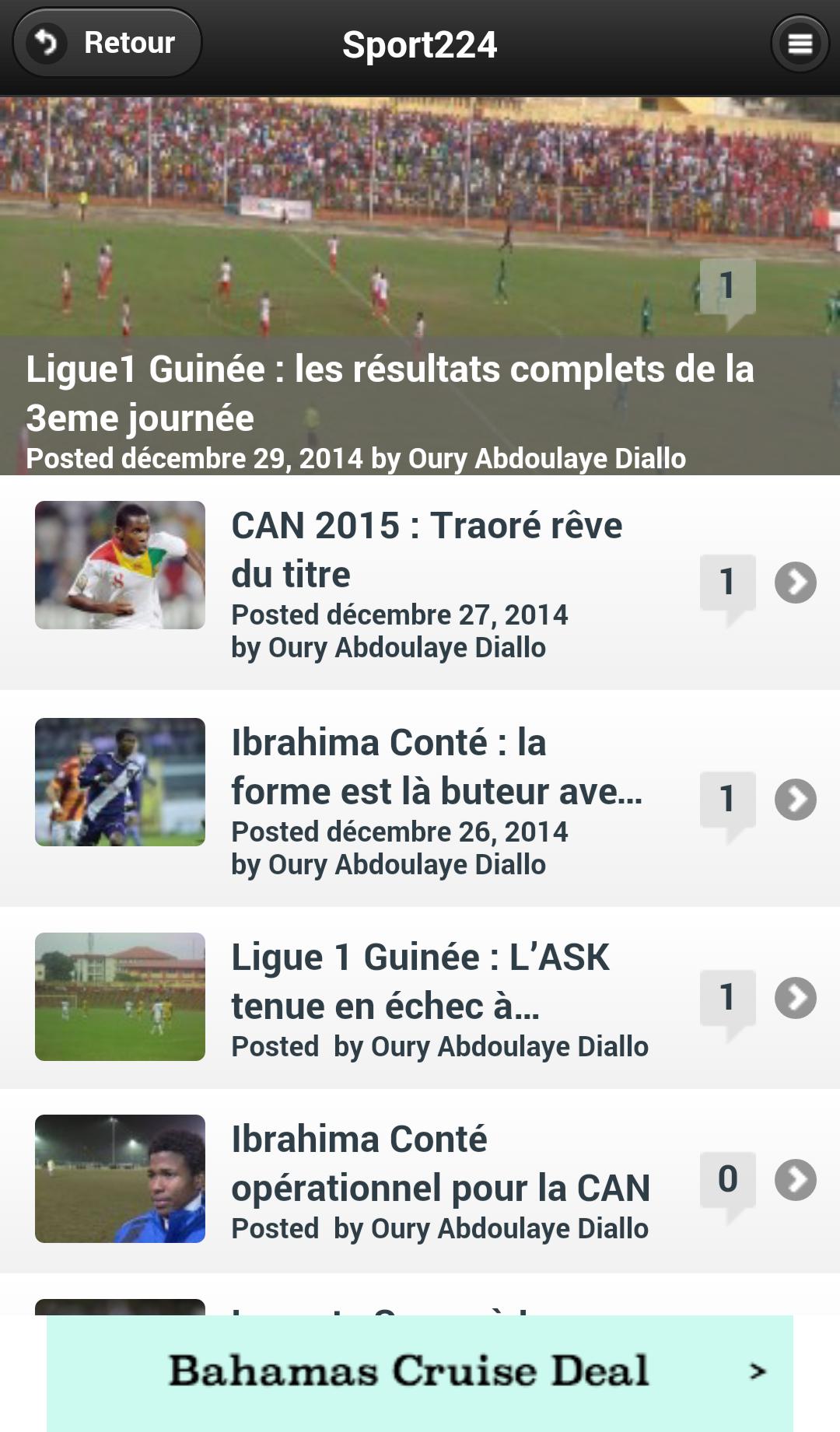Expand the L'ASK tenue en échec chevron
The width and height of the screenshot is (840, 1432).
[796, 998]
